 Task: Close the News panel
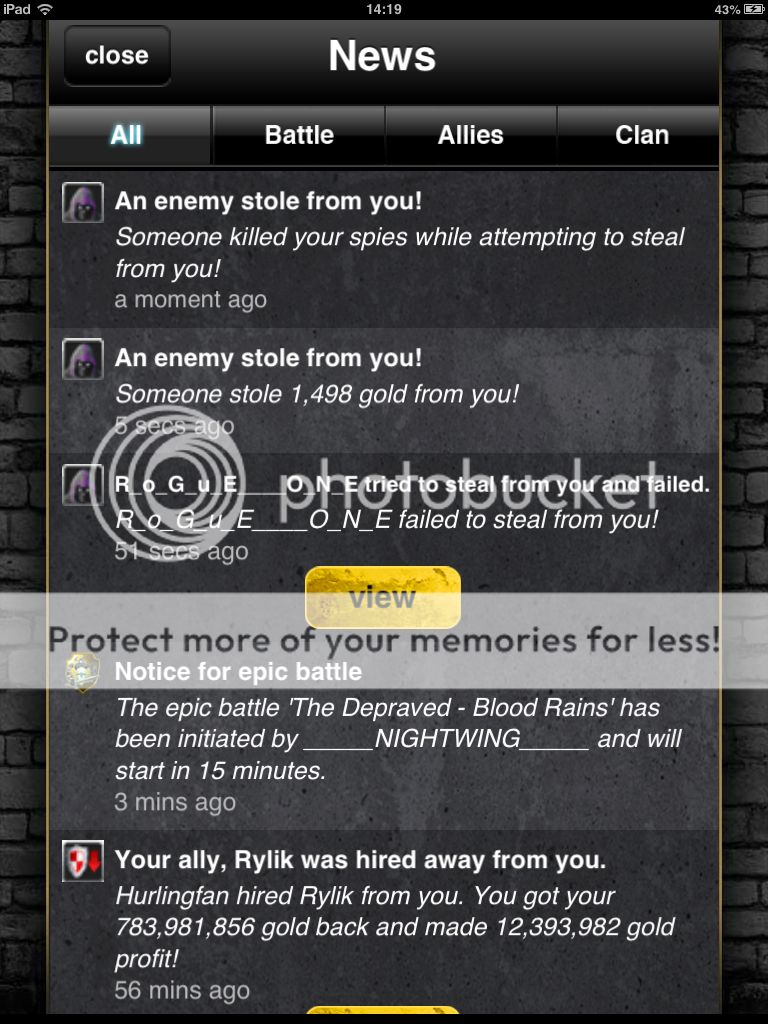[x=117, y=56]
